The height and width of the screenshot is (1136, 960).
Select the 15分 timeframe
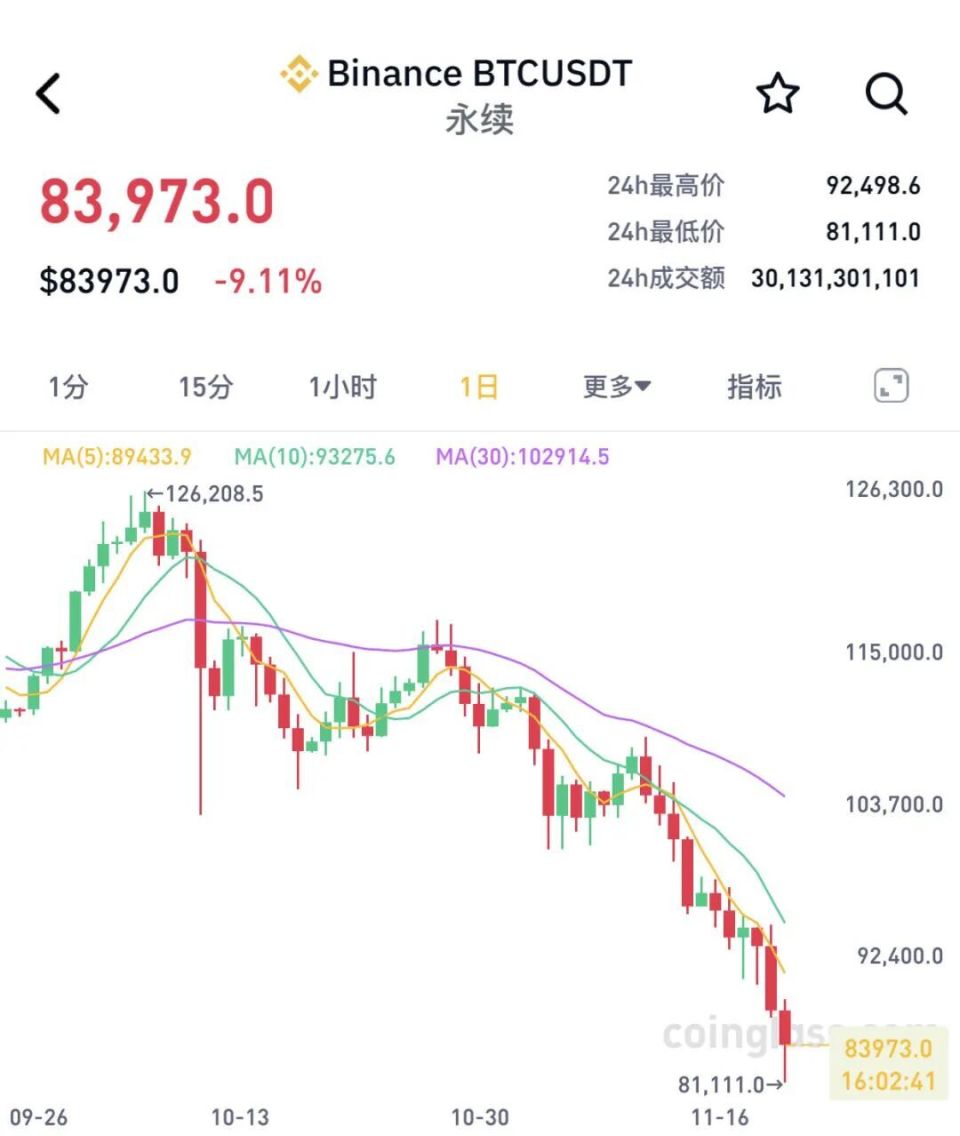pos(203,387)
